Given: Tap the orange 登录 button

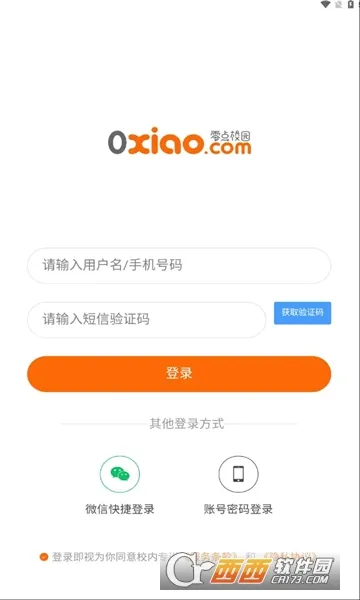Looking at the screenshot, I should [179, 373].
